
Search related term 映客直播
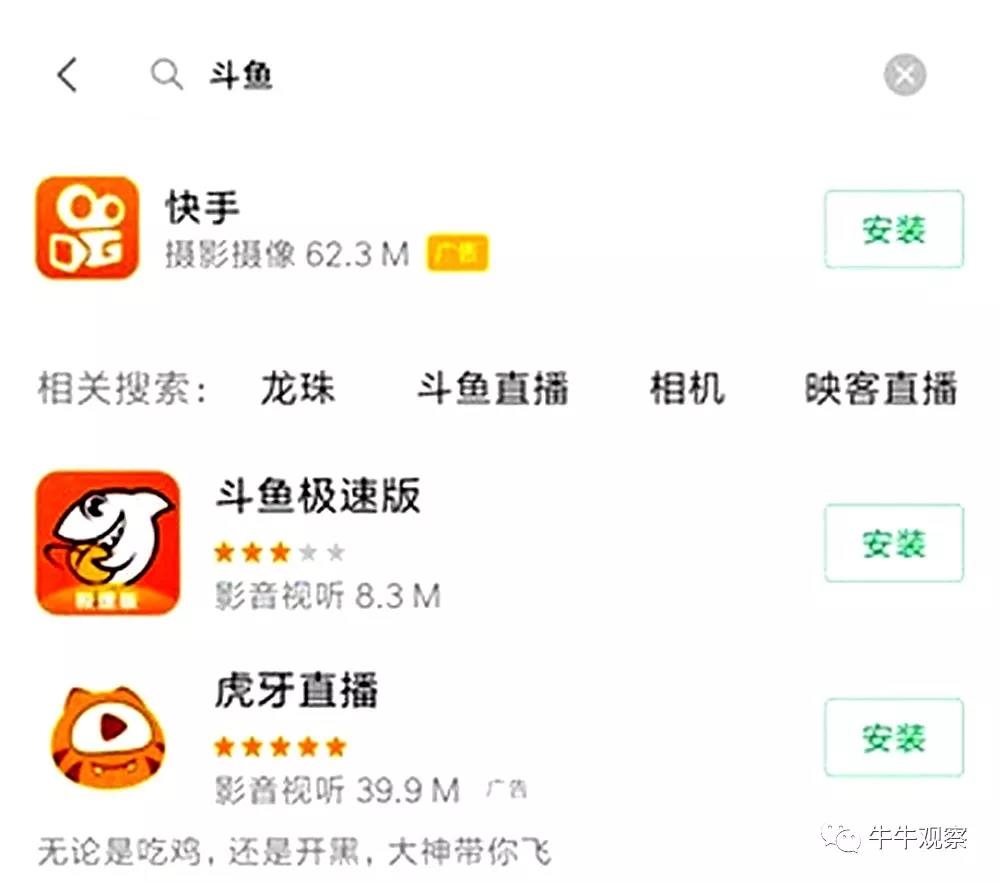pos(881,388)
